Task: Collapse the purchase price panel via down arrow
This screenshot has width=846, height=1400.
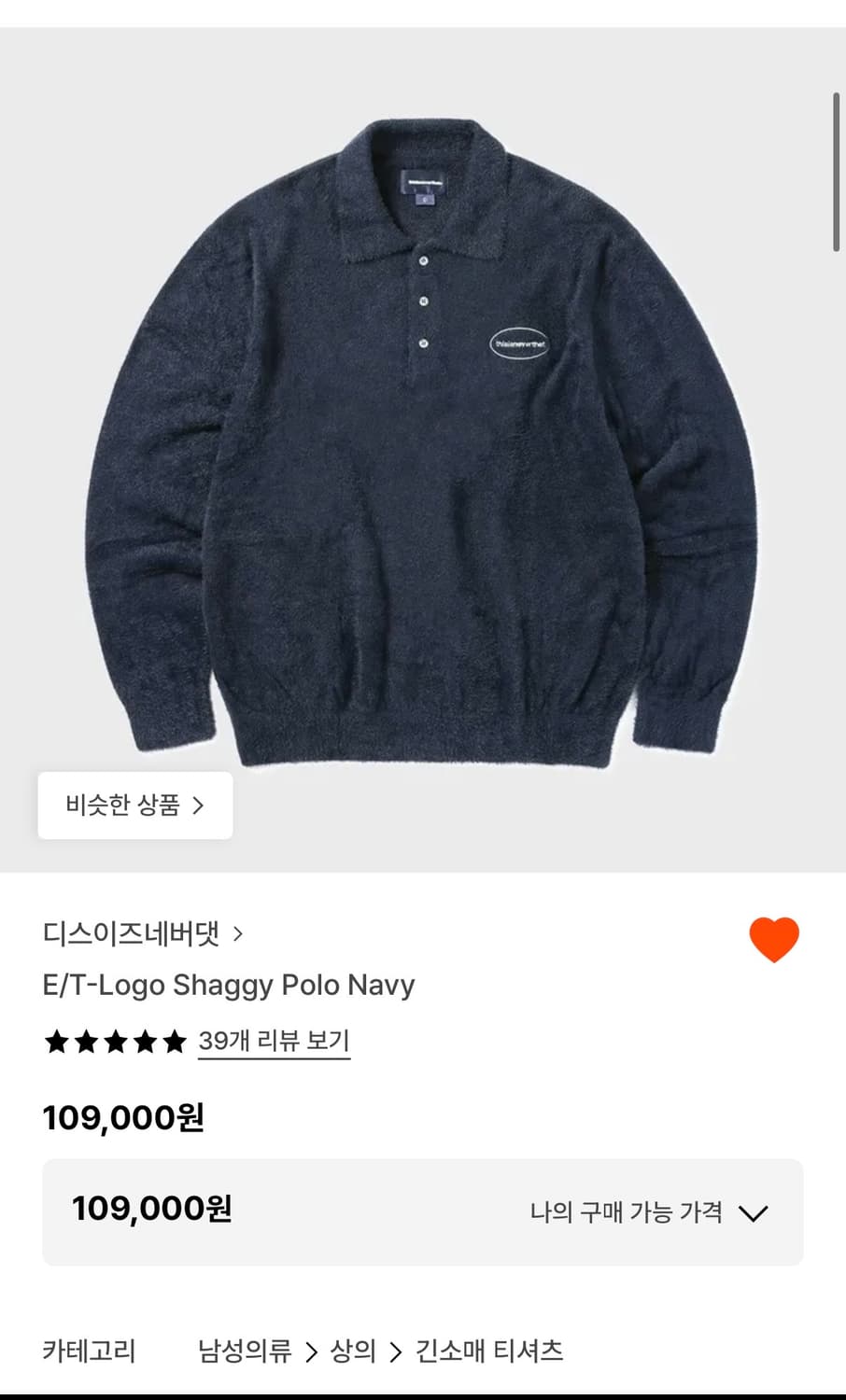Action: 752,1212
